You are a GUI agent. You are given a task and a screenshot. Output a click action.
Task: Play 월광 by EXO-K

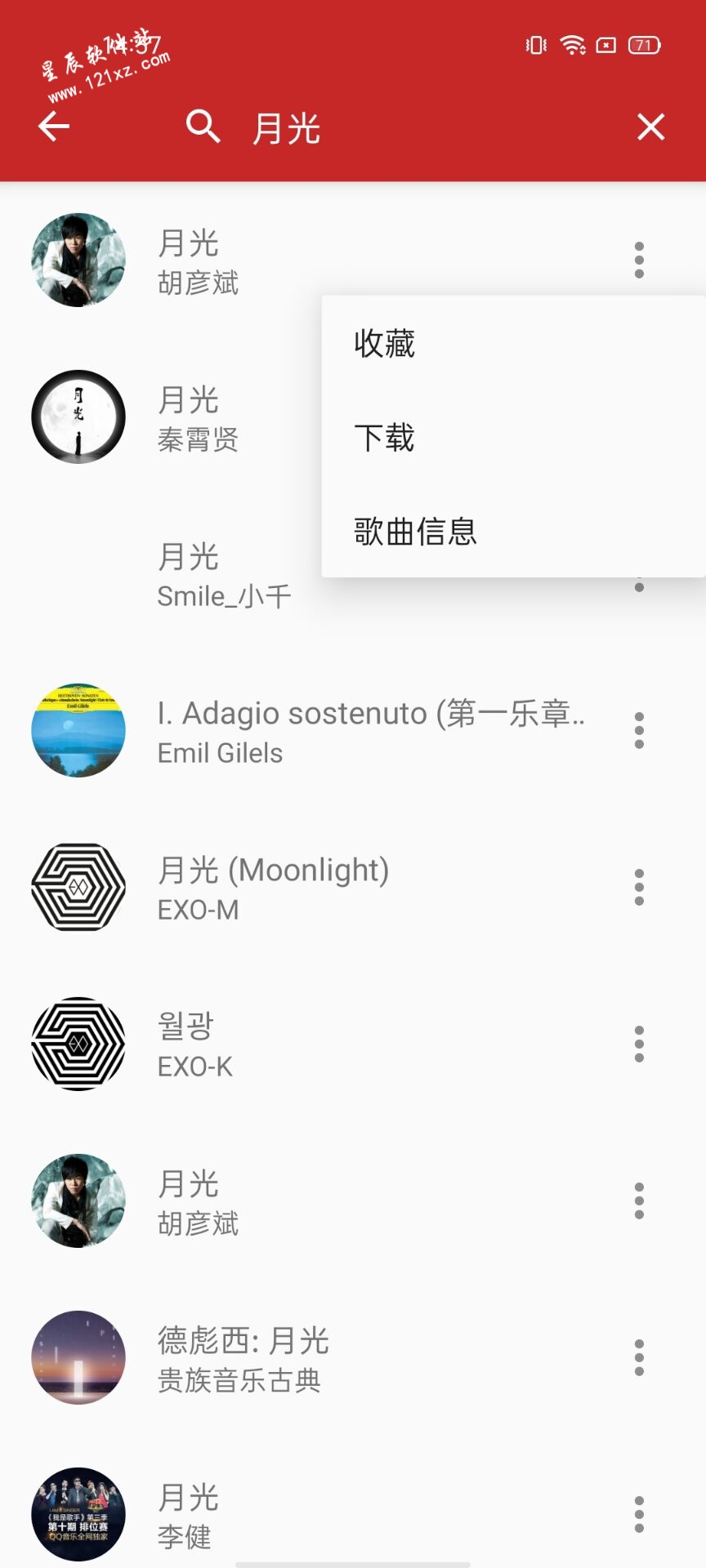(x=327, y=1045)
